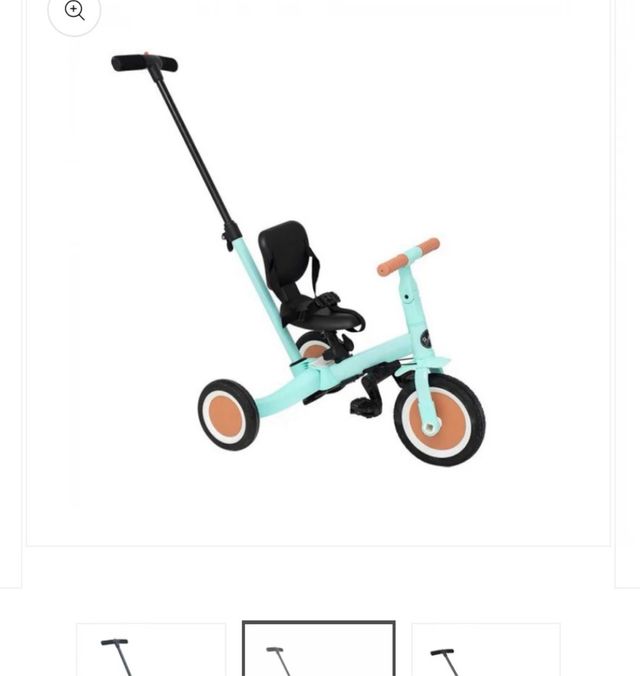This screenshot has height=676, width=640.
Task: Show the thumbnail right of the highlighted one
Action: [x=486, y=651]
